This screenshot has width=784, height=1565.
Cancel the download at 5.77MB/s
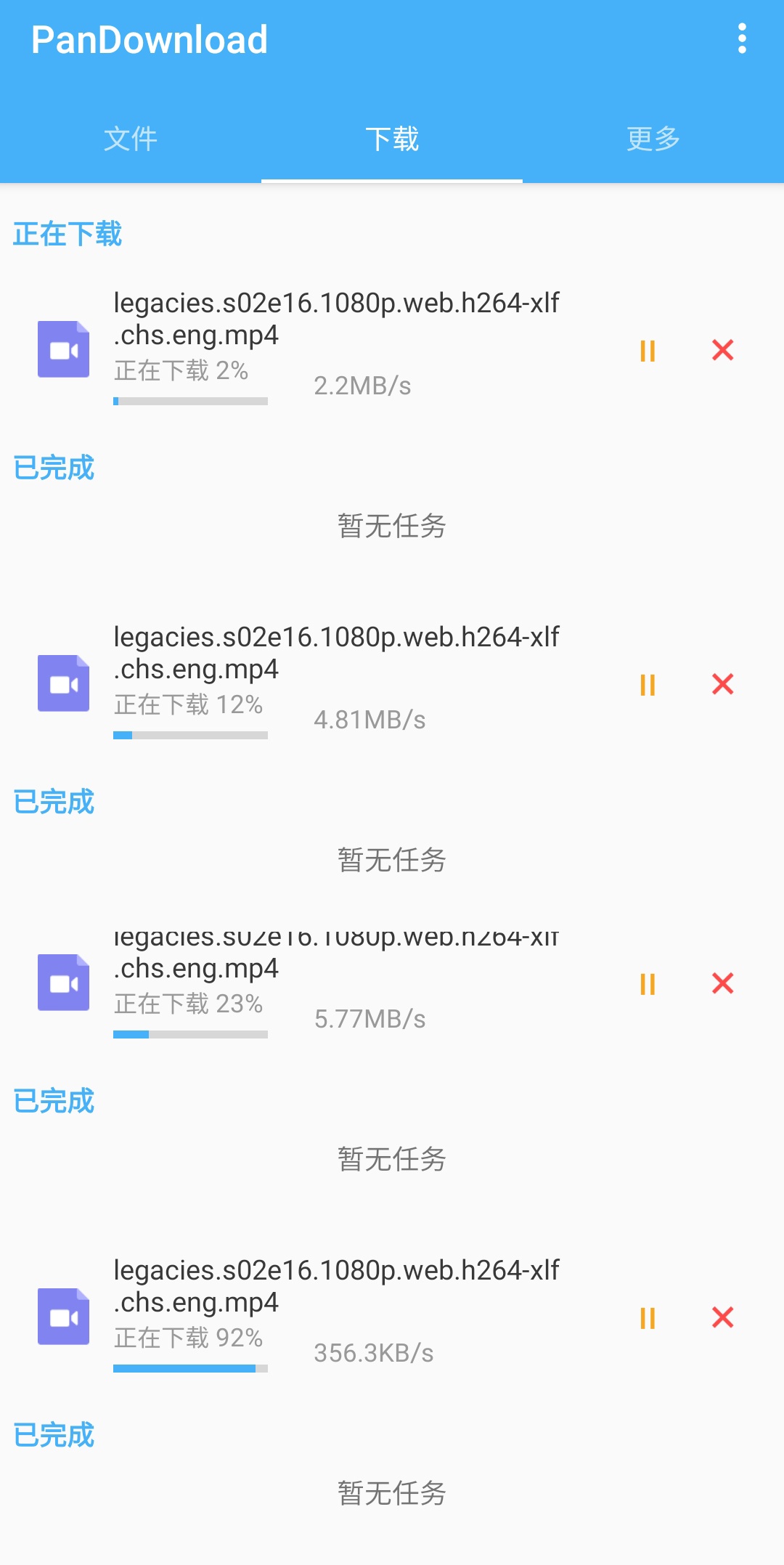click(x=722, y=984)
